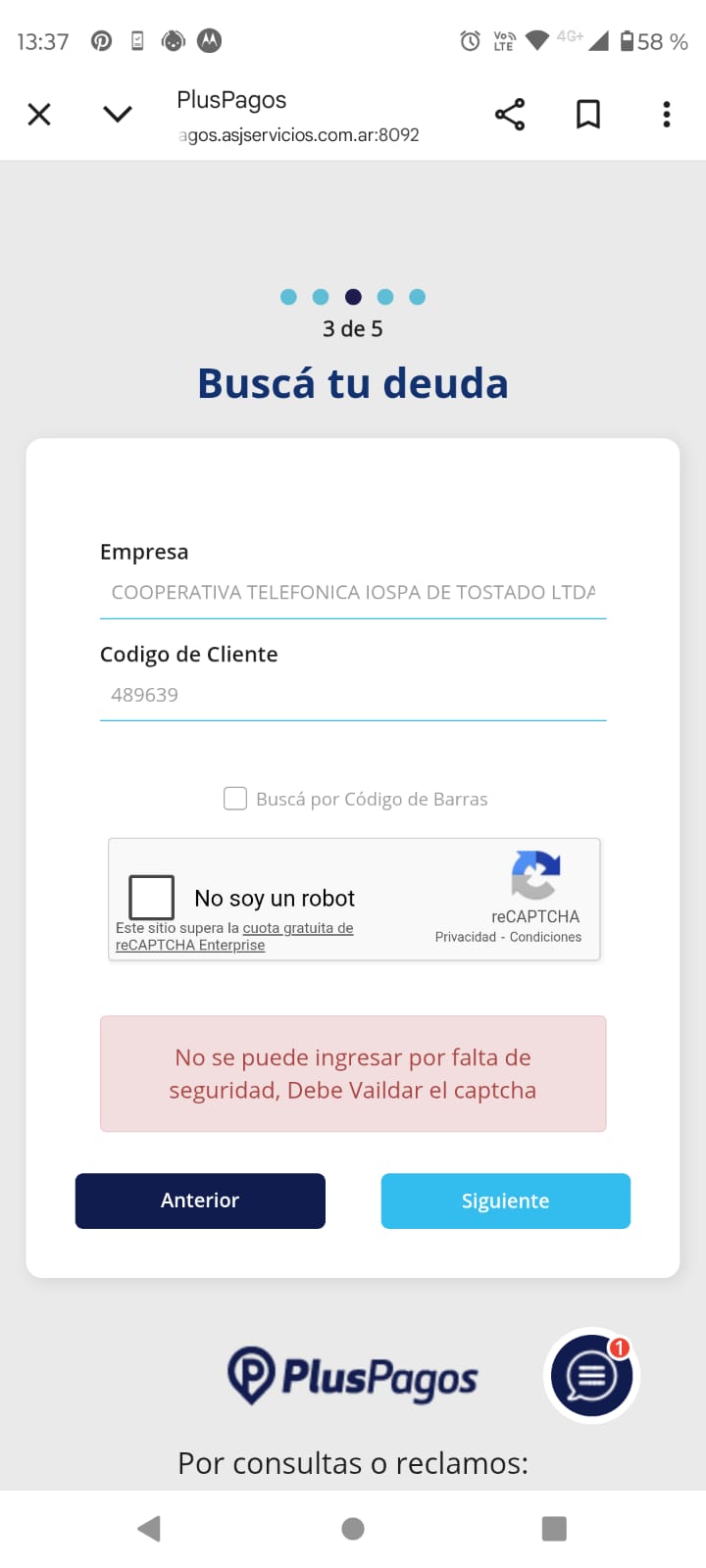706x1568 pixels.
Task: Bookmark this page
Action: (x=588, y=115)
